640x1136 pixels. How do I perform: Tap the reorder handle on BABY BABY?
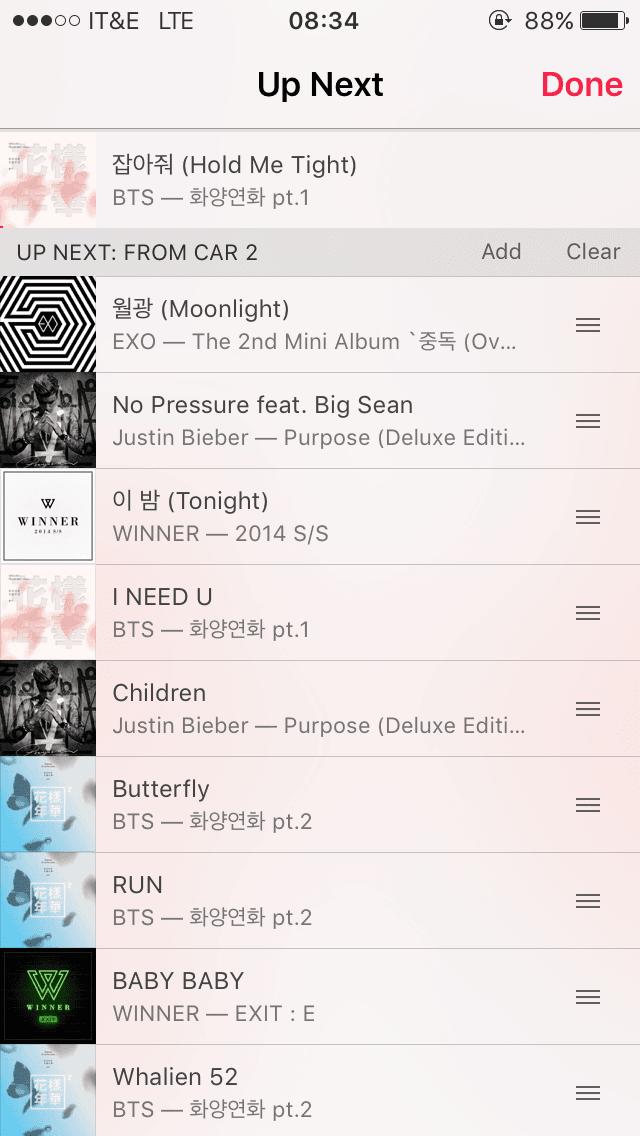pos(588,997)
